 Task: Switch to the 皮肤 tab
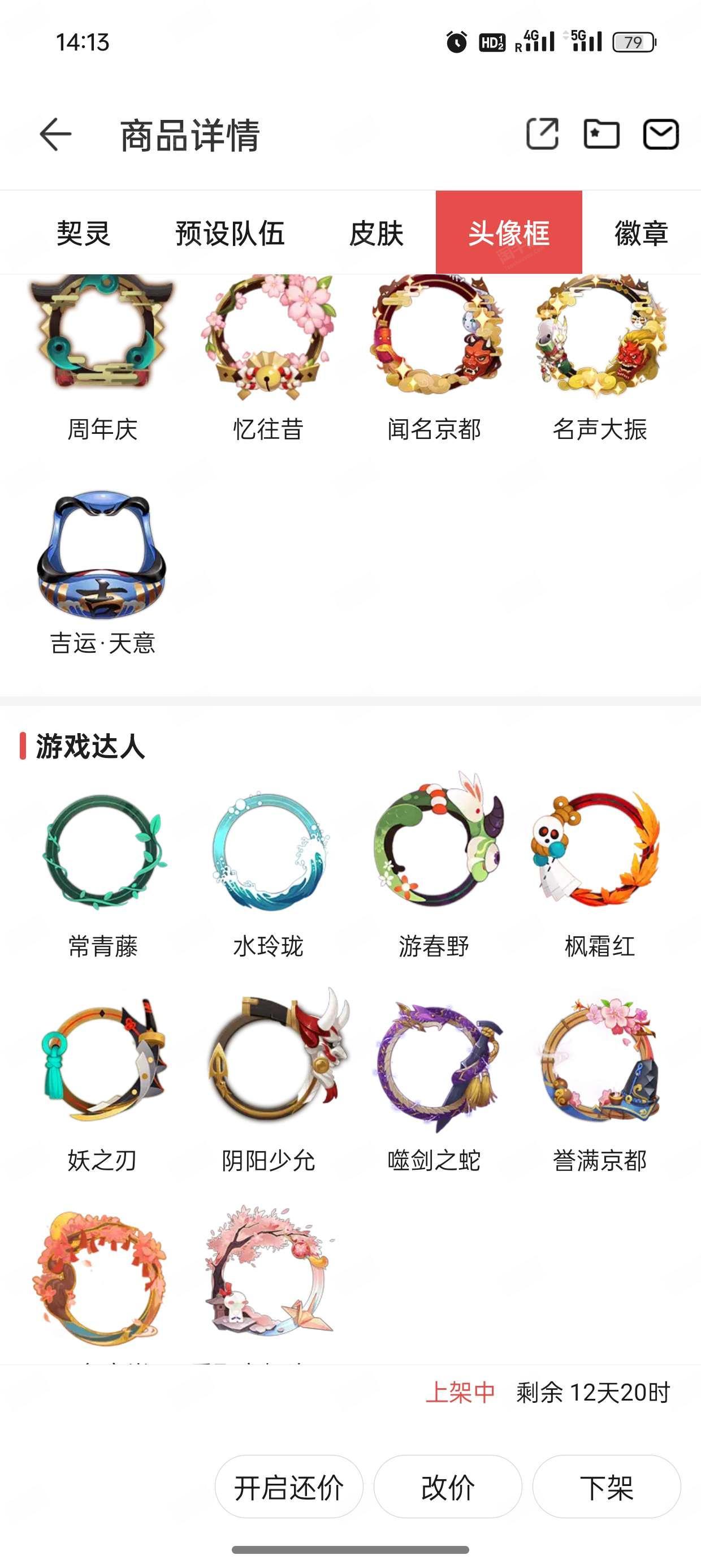376,233
